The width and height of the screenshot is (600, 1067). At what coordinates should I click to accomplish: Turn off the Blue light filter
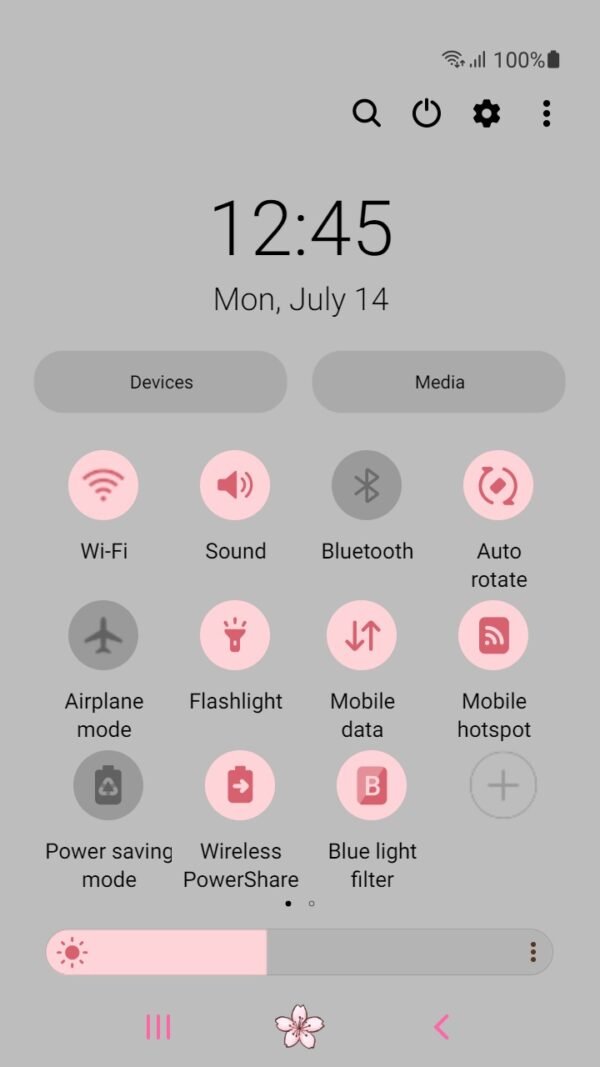click(x=372, y=786)
